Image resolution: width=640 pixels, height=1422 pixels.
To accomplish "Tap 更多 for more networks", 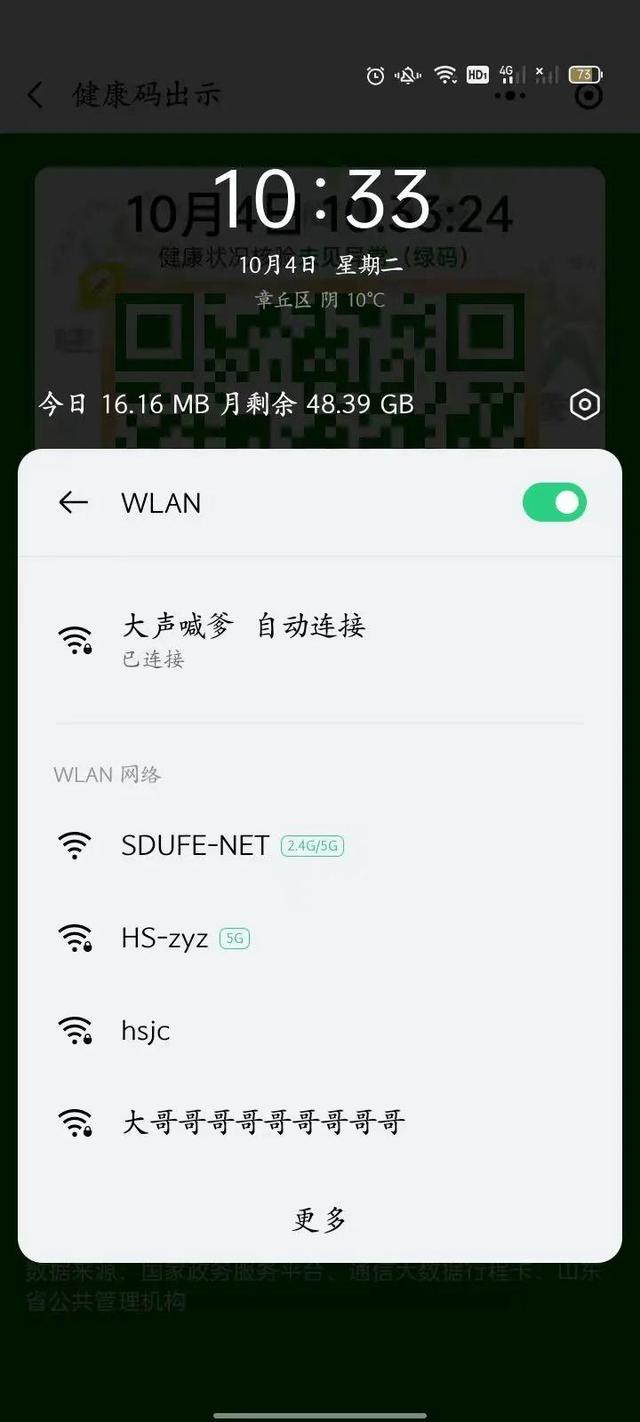I will [x=320, y=1219].
